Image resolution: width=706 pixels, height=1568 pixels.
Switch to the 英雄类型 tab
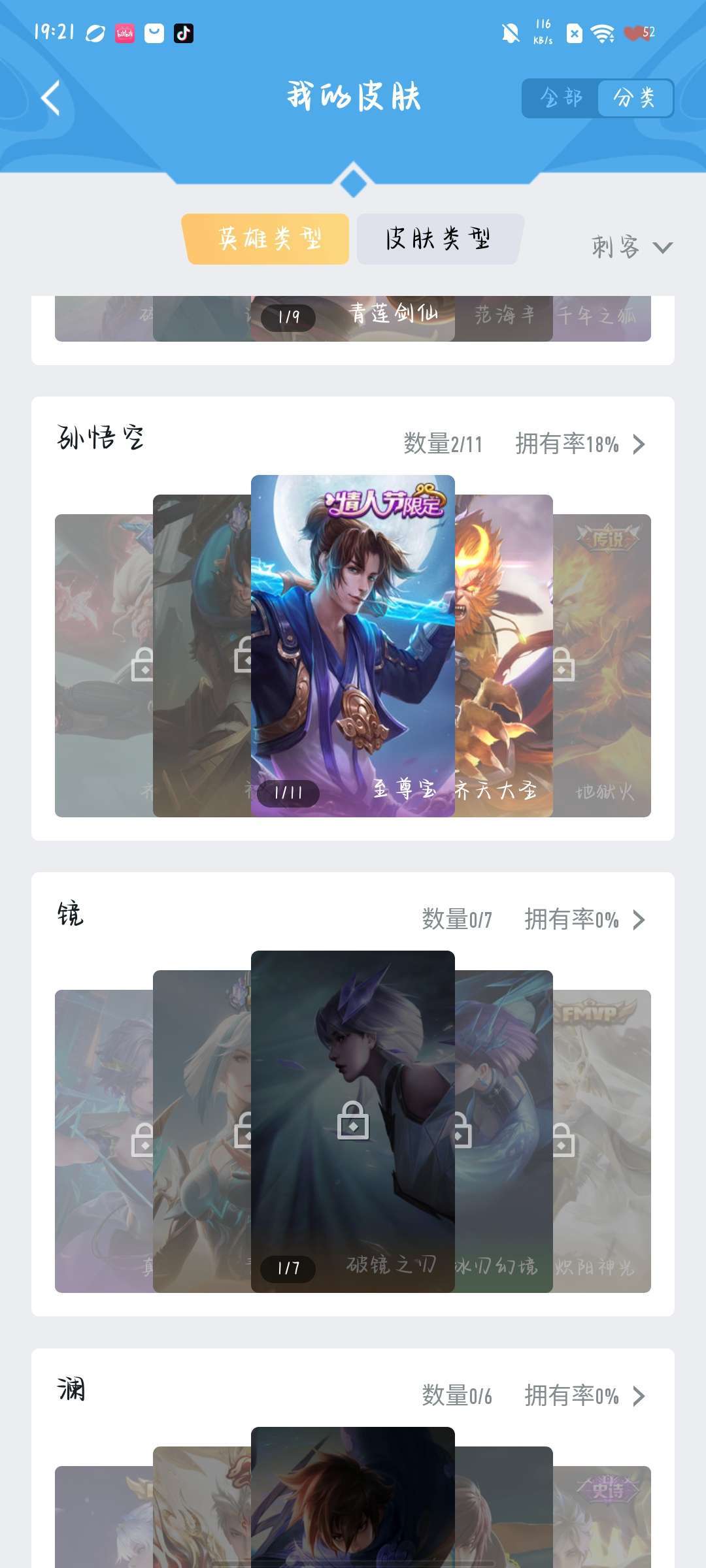click(266, 239)
